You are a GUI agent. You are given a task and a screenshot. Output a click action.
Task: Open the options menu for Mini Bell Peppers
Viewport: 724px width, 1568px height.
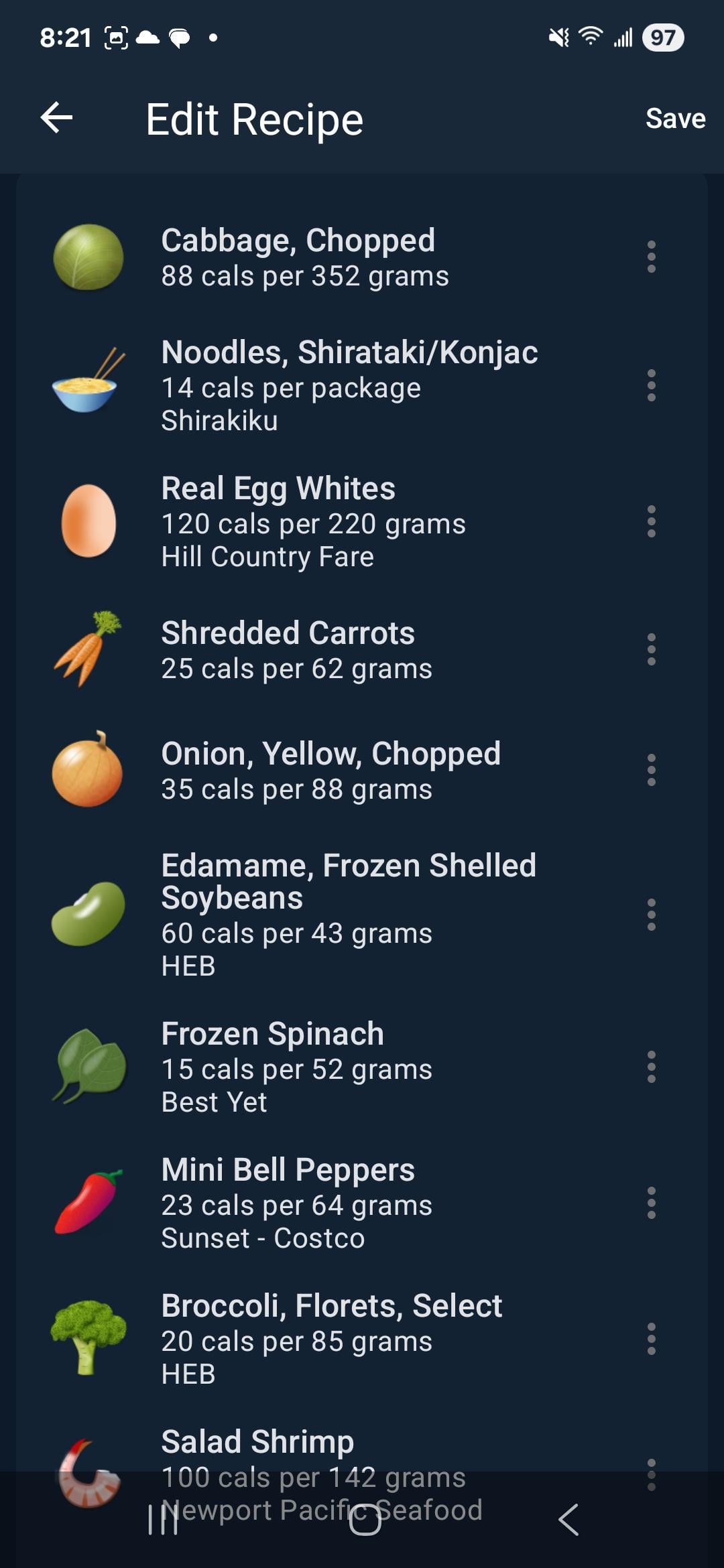pos(651,1203)
